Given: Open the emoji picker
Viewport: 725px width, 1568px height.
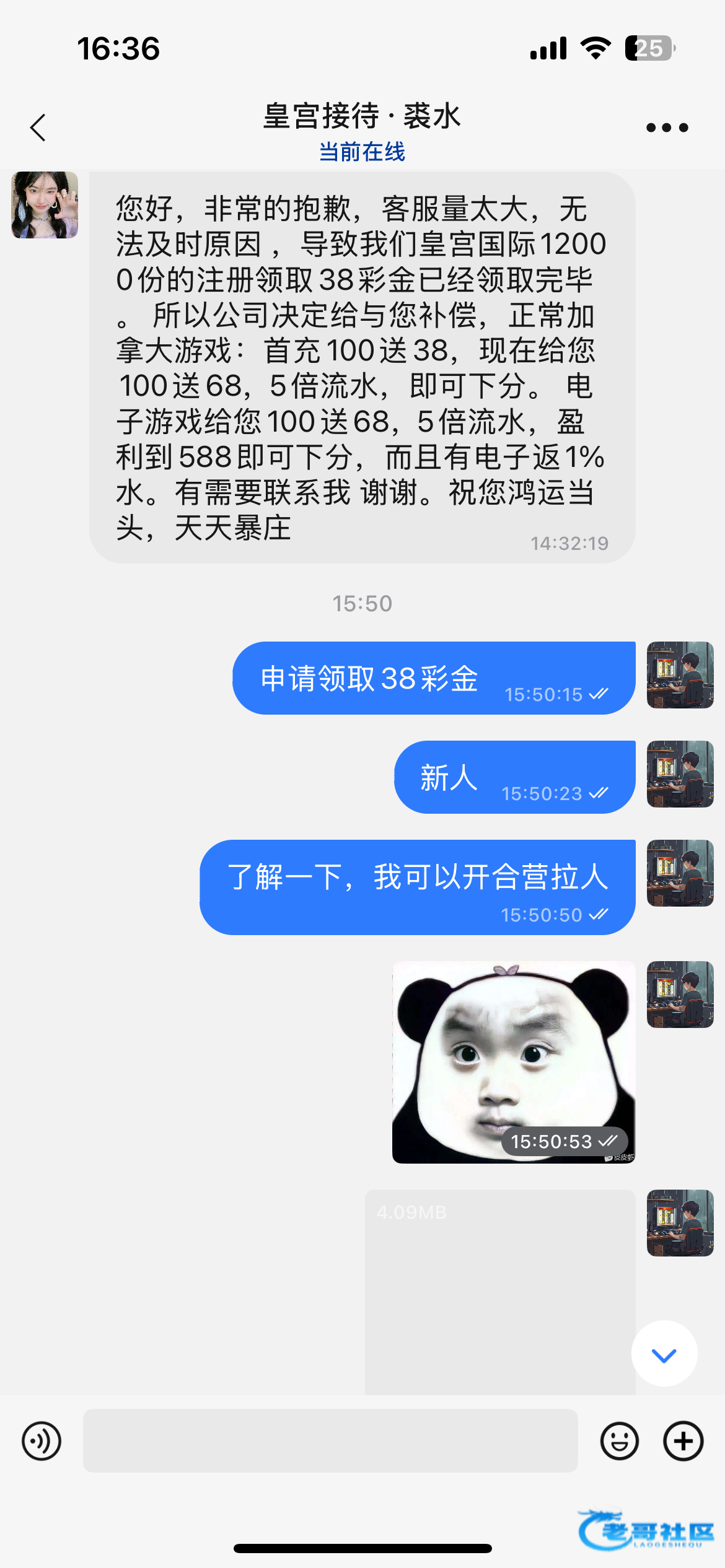Looking at the screenshot, I should pos(619,1441).
